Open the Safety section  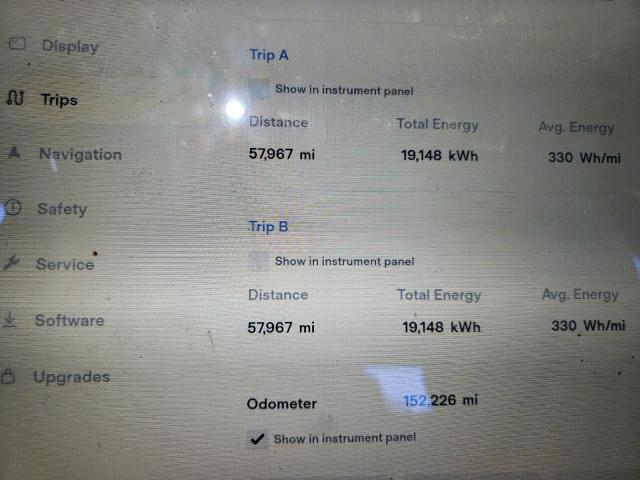tap(61, 209)
